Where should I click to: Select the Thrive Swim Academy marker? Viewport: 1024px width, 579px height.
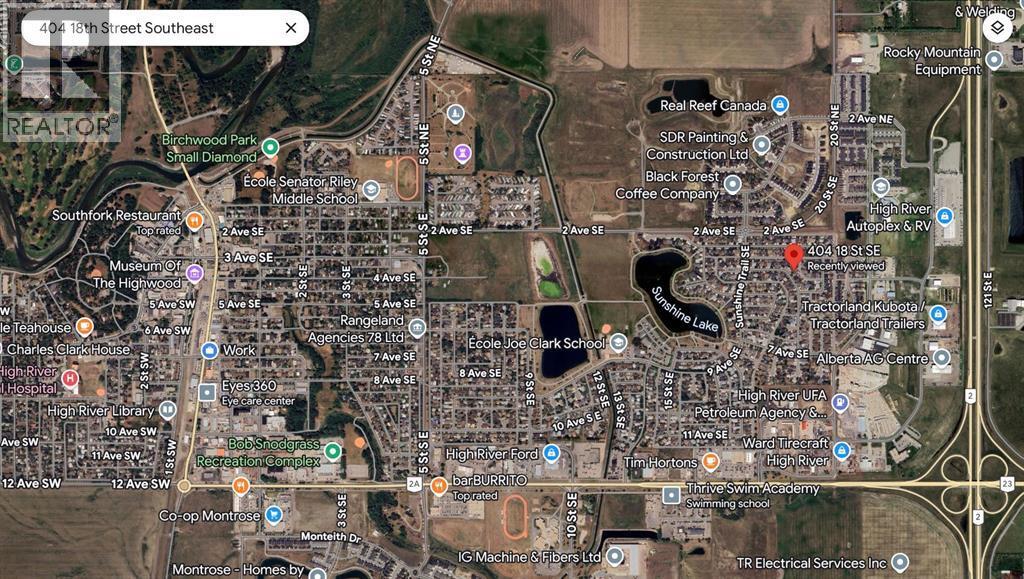coord(673,494)
